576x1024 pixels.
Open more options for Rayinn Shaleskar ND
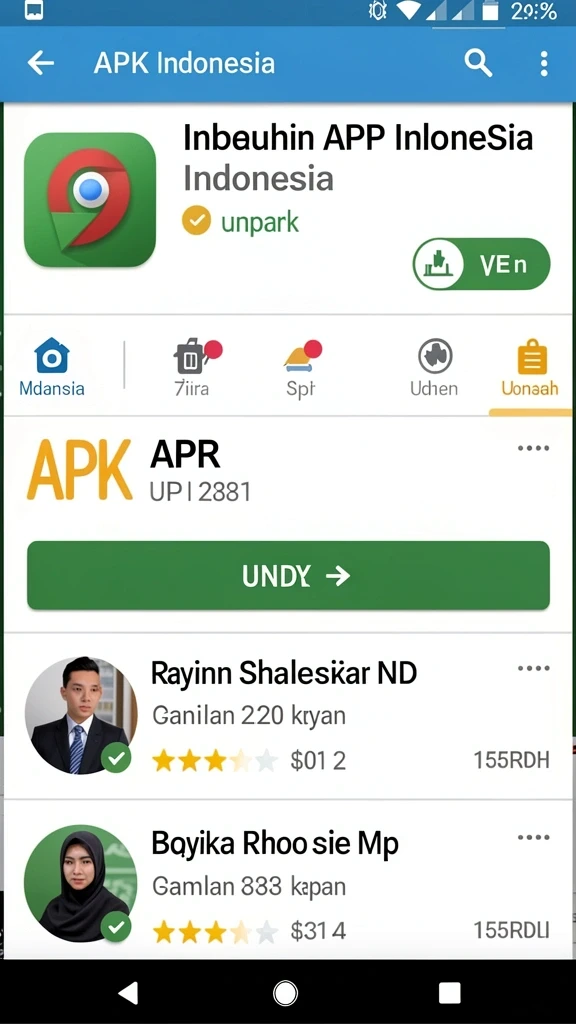pos(533,668)
